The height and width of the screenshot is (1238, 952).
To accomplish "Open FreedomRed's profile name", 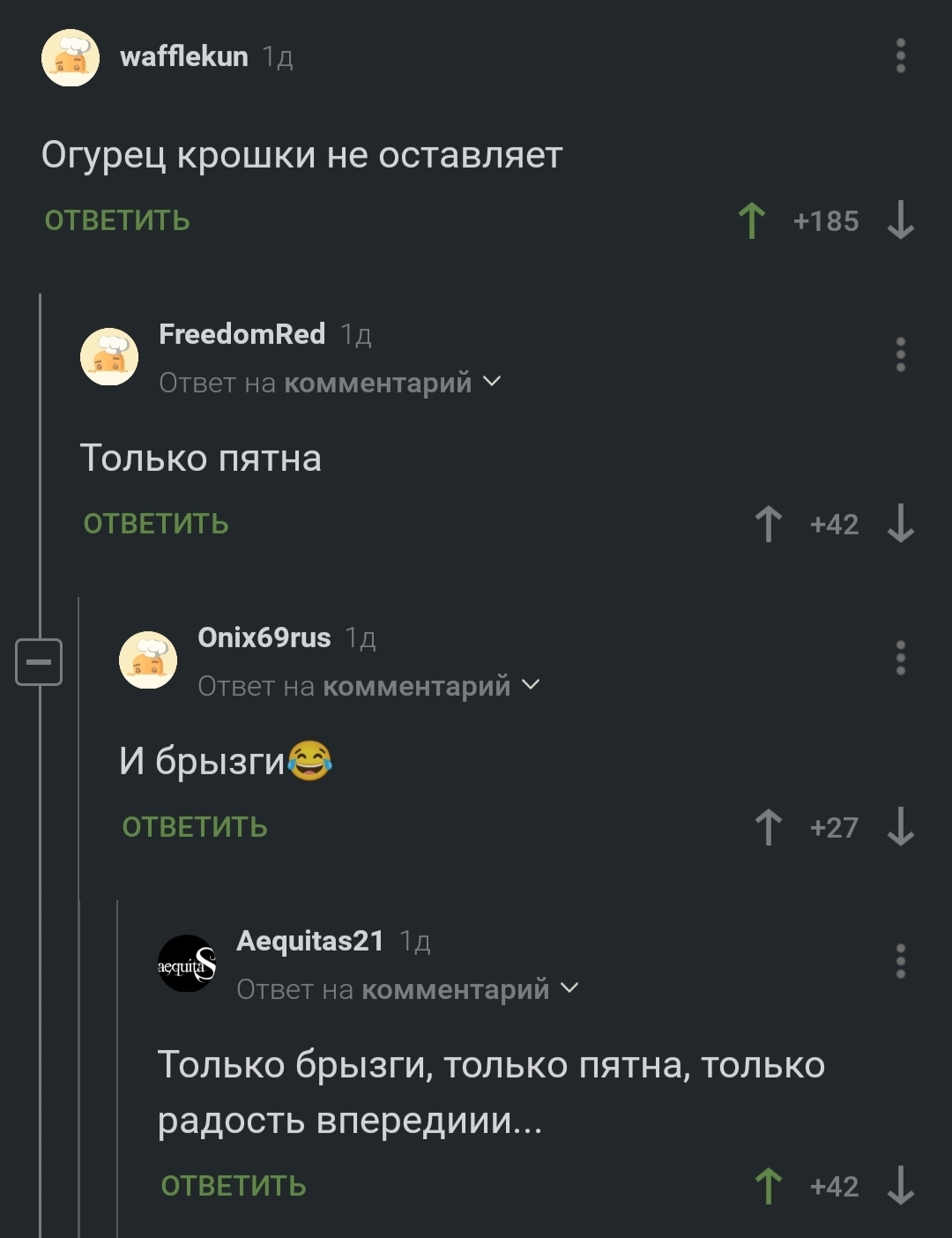I will 242,334.
